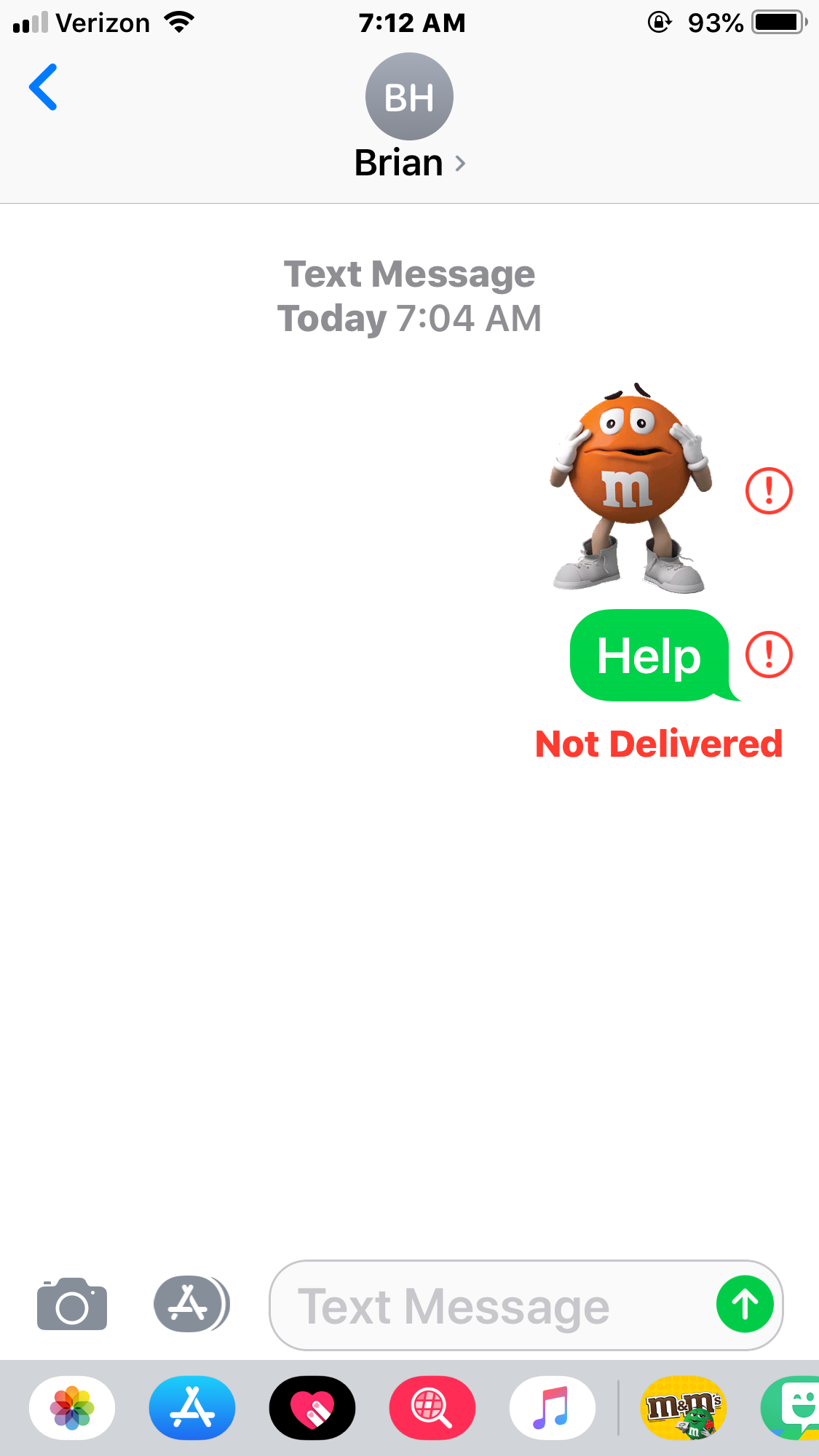Open the App Store iMessage app
819x1456 pixels.
tap(192, 1408)
